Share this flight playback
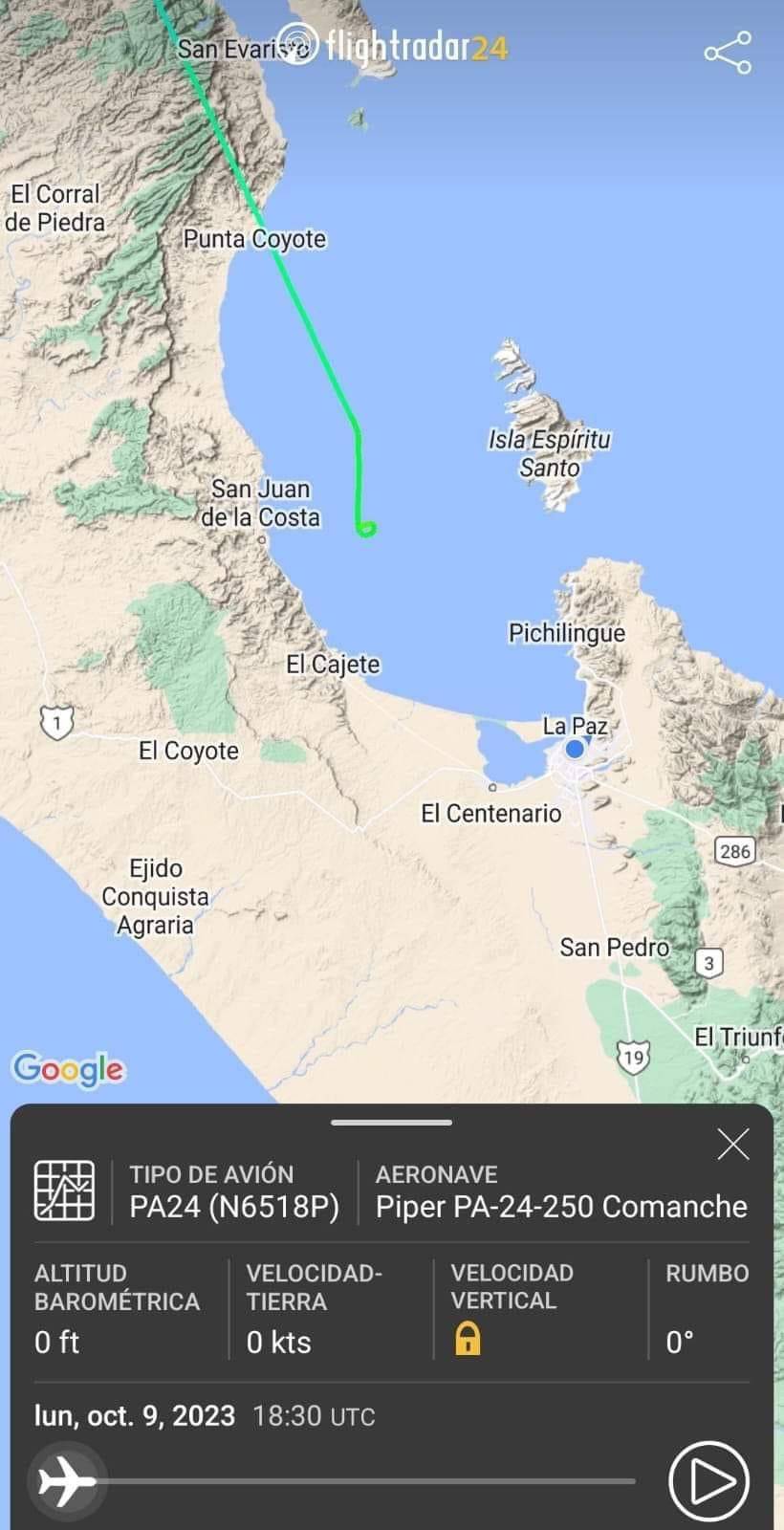This screenshot has height=1530, width=784. (728, 53)
